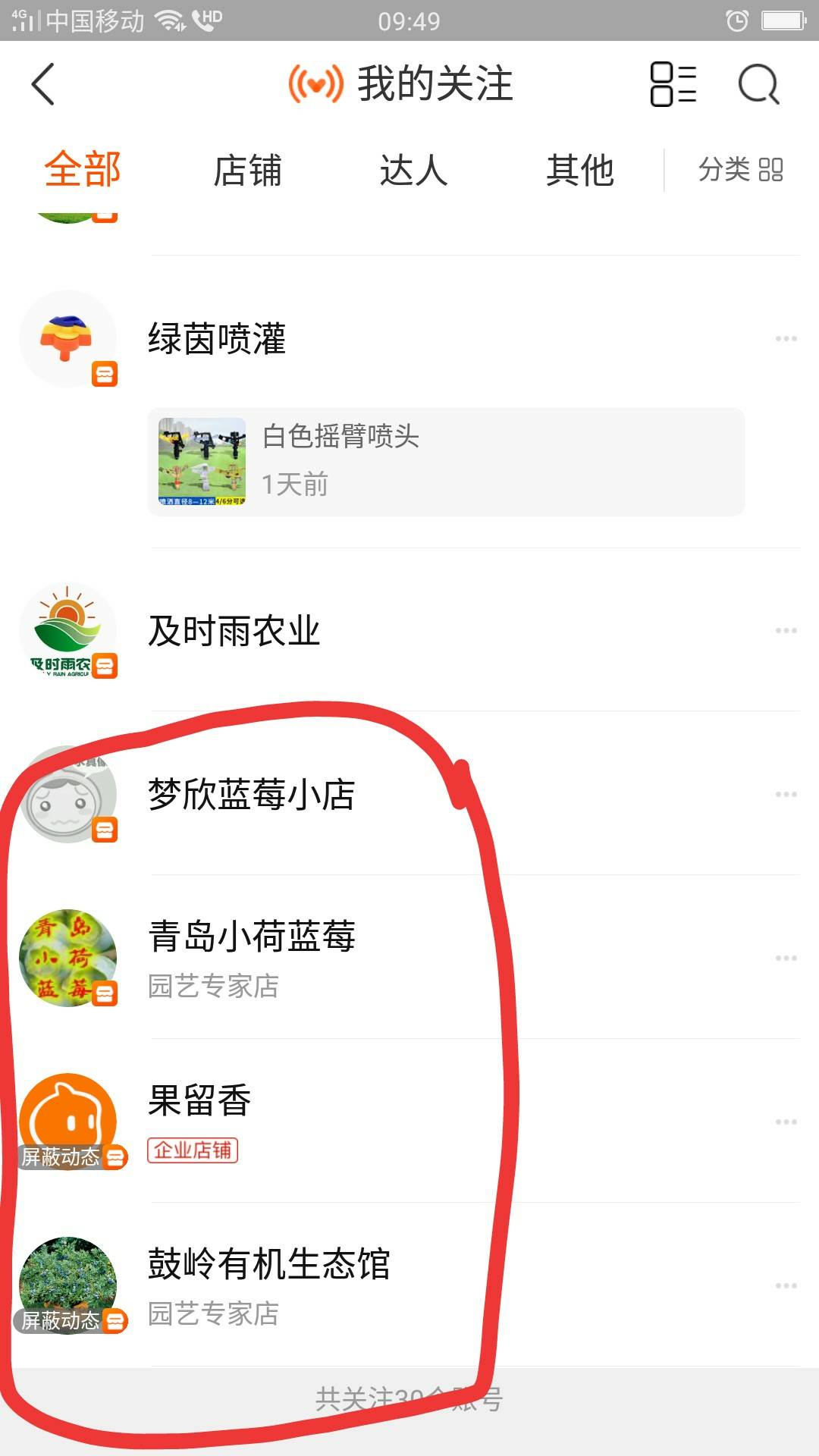
Task: Switch to the 店铺 tab
Action: click(248, 170)
